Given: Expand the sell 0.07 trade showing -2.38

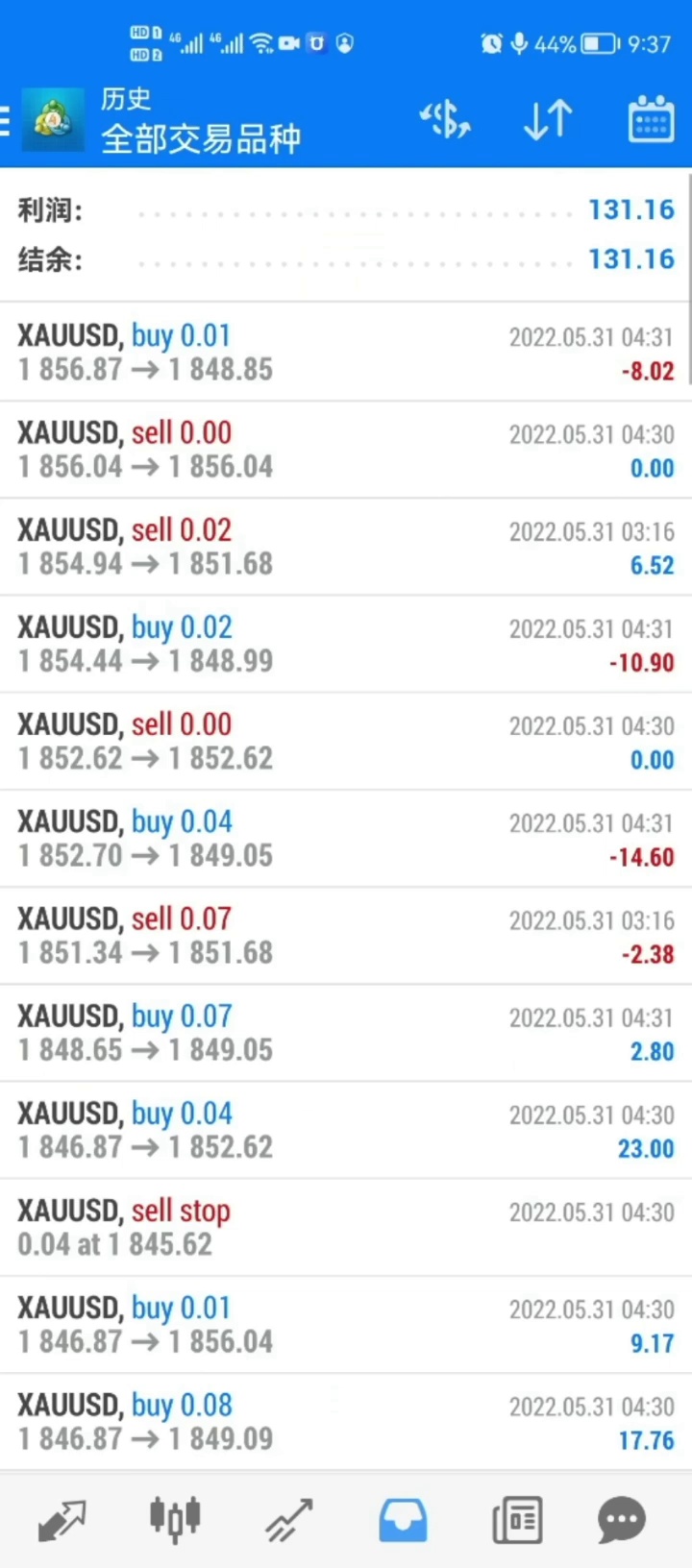Looking at the screenshot, I should tap(346, 935).
